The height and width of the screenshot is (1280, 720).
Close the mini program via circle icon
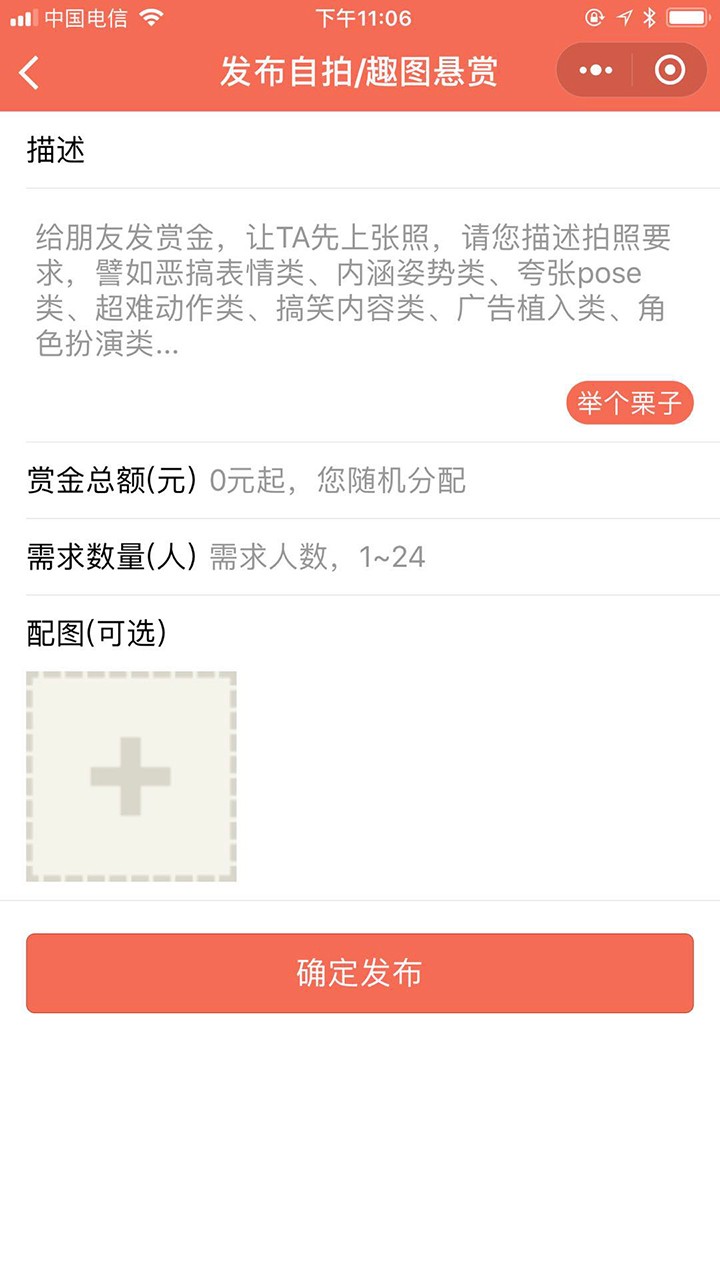click(669, 70)
